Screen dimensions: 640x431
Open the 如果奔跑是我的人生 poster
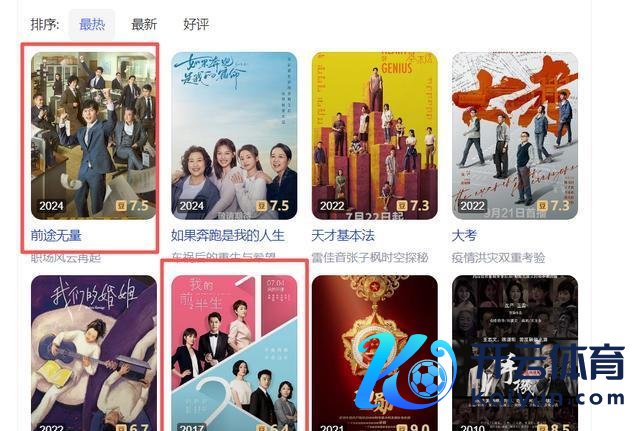(234, 135)
